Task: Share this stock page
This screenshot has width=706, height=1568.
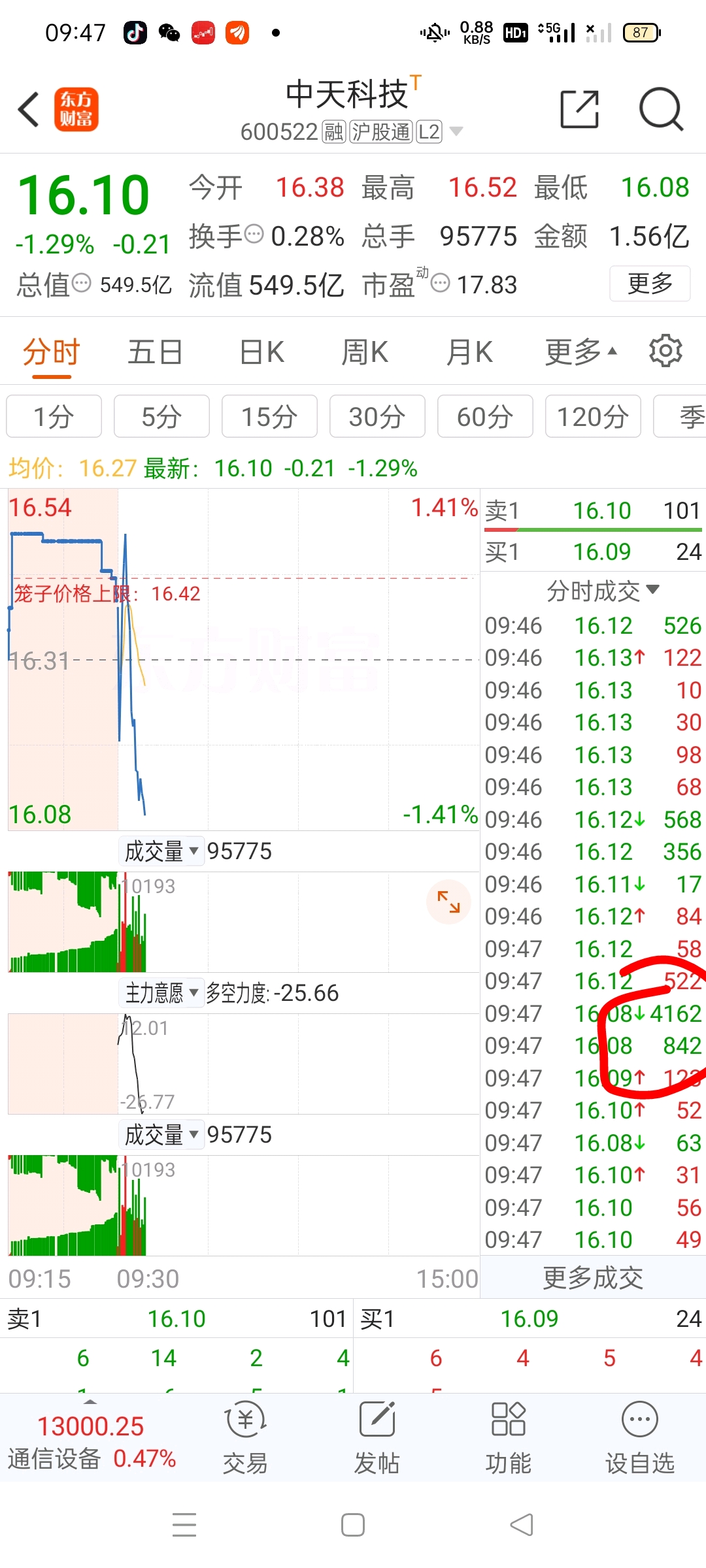Action: coord(580,109)
